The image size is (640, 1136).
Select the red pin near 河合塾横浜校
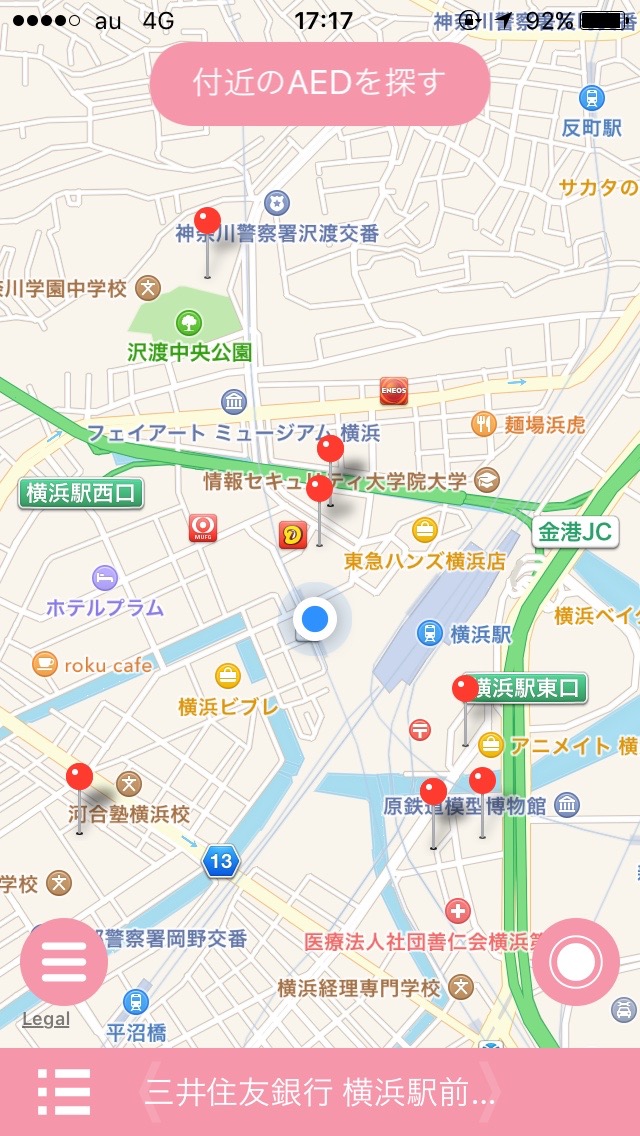80,777
